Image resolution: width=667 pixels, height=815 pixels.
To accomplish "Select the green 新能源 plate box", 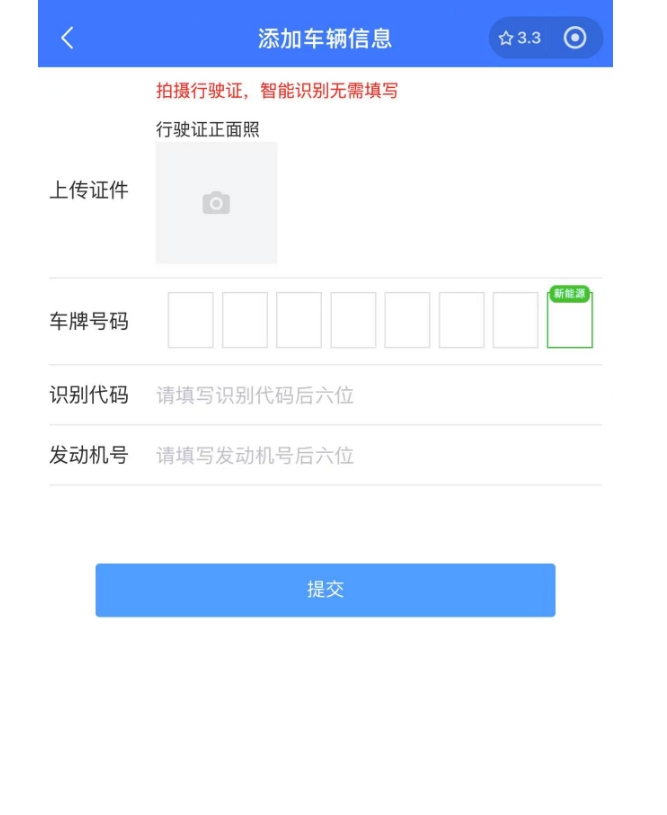I will [569, 320].
